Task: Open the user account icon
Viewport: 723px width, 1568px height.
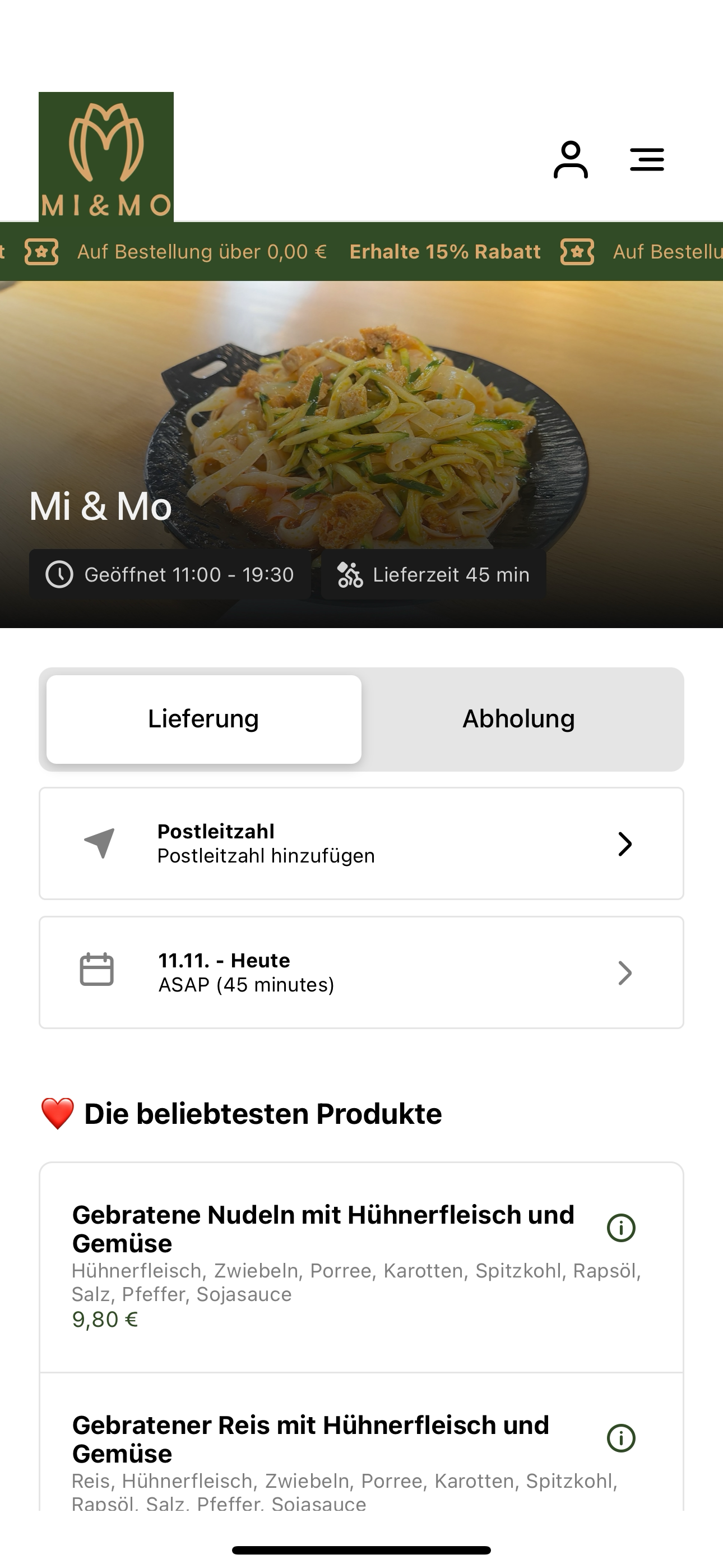Action: coord(570,159)
